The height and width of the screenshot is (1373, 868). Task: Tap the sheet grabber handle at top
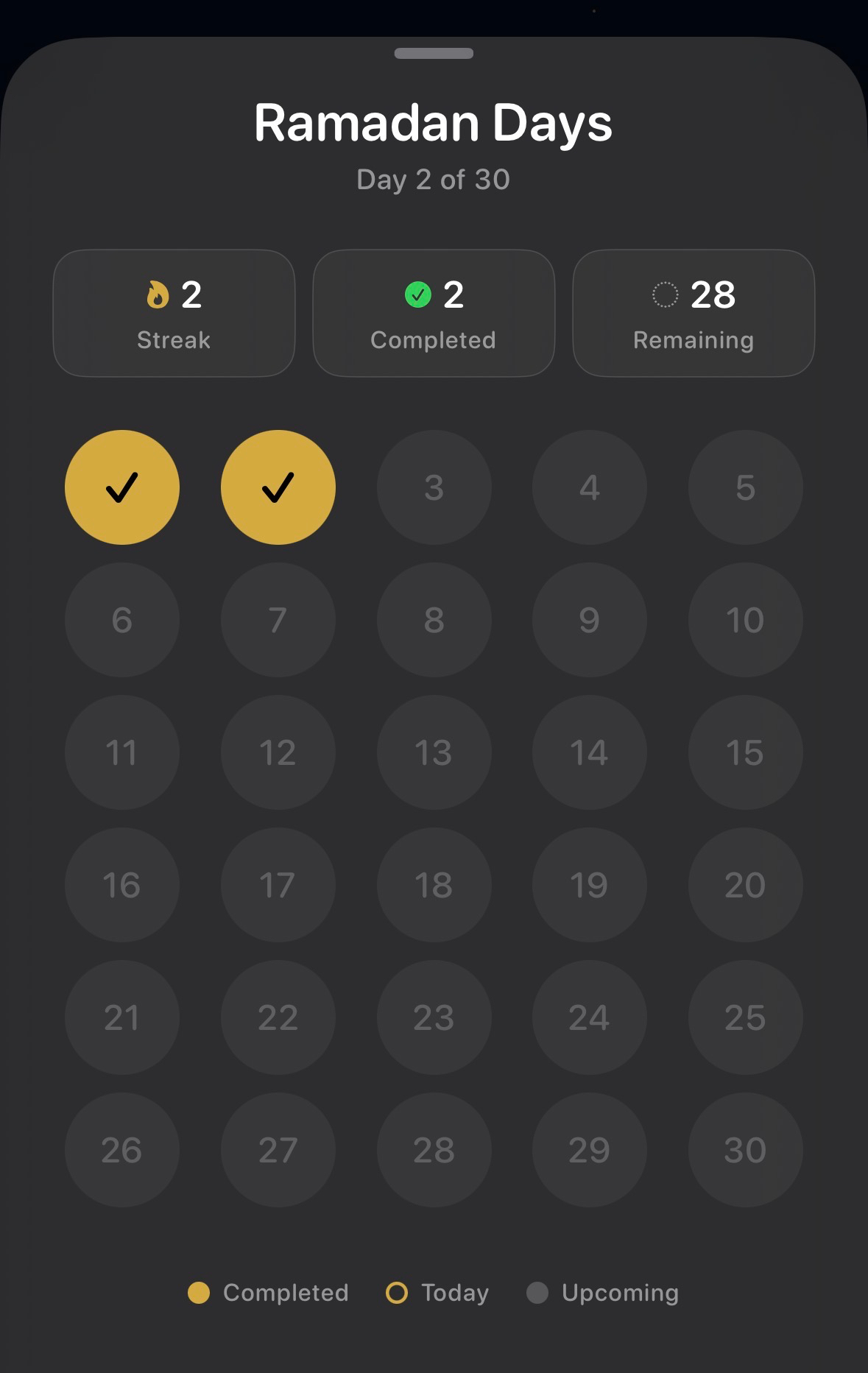pos(434,53)
